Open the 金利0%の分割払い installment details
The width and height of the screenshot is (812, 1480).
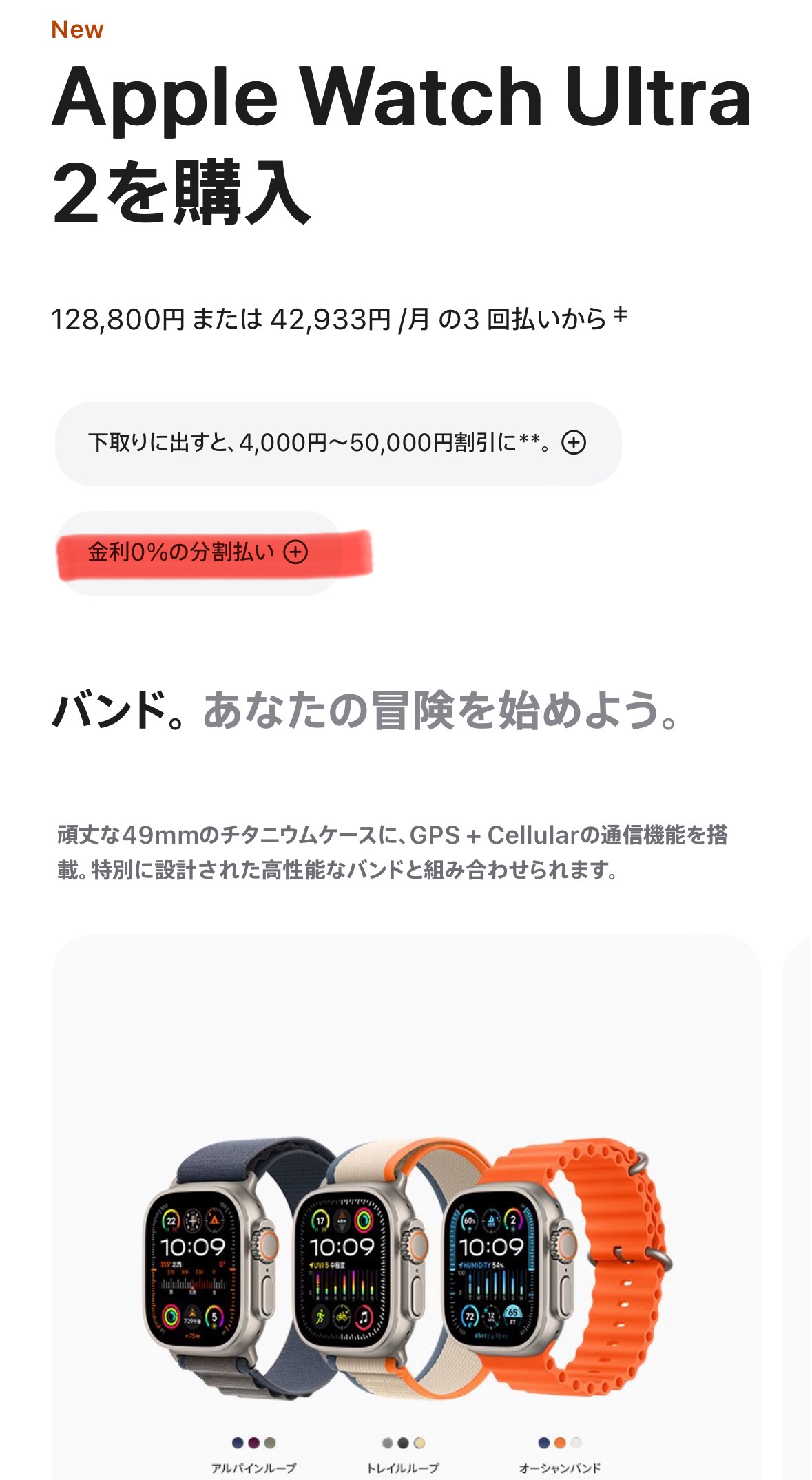click(x=198, y=551)
